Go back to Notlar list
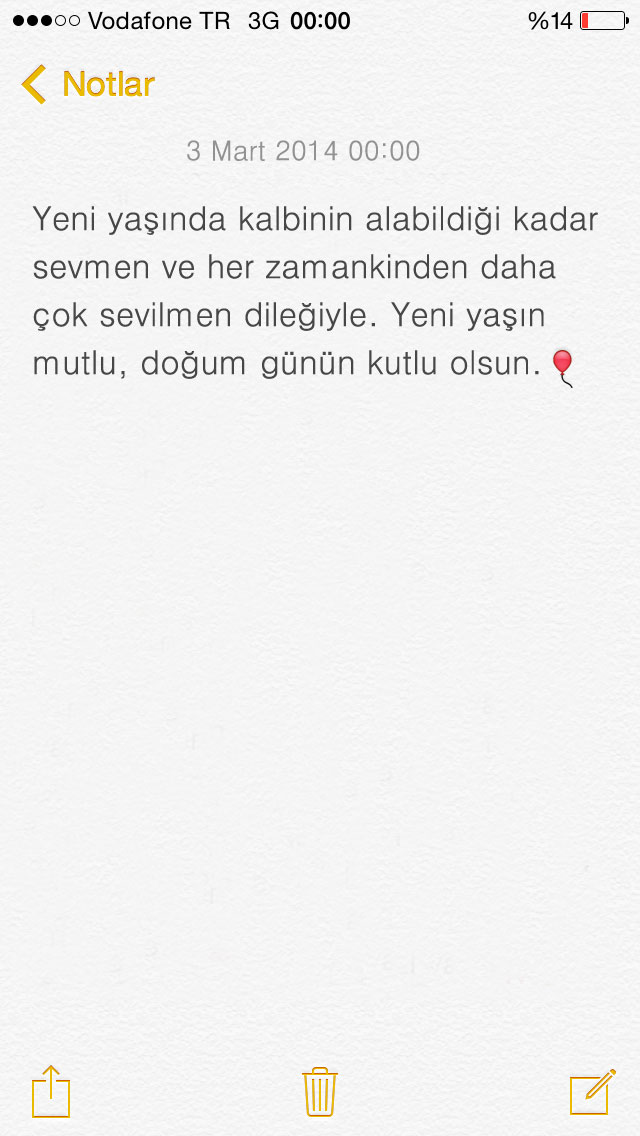The image size is (640, 1136). click(88, 85)
